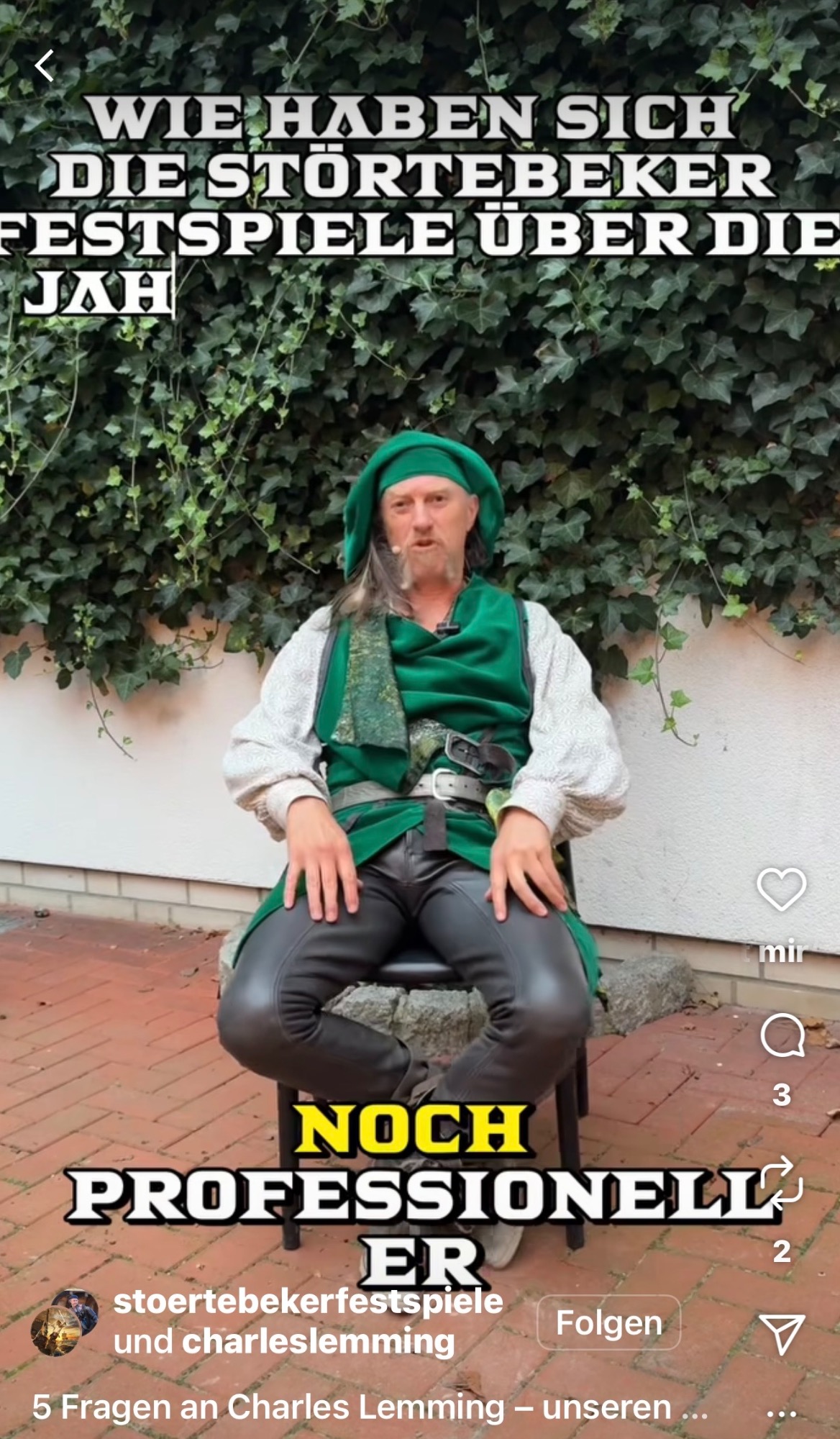Open the comments on this reel
The width and height of the screenshot is (840, 1439).
click(781, 1036)
